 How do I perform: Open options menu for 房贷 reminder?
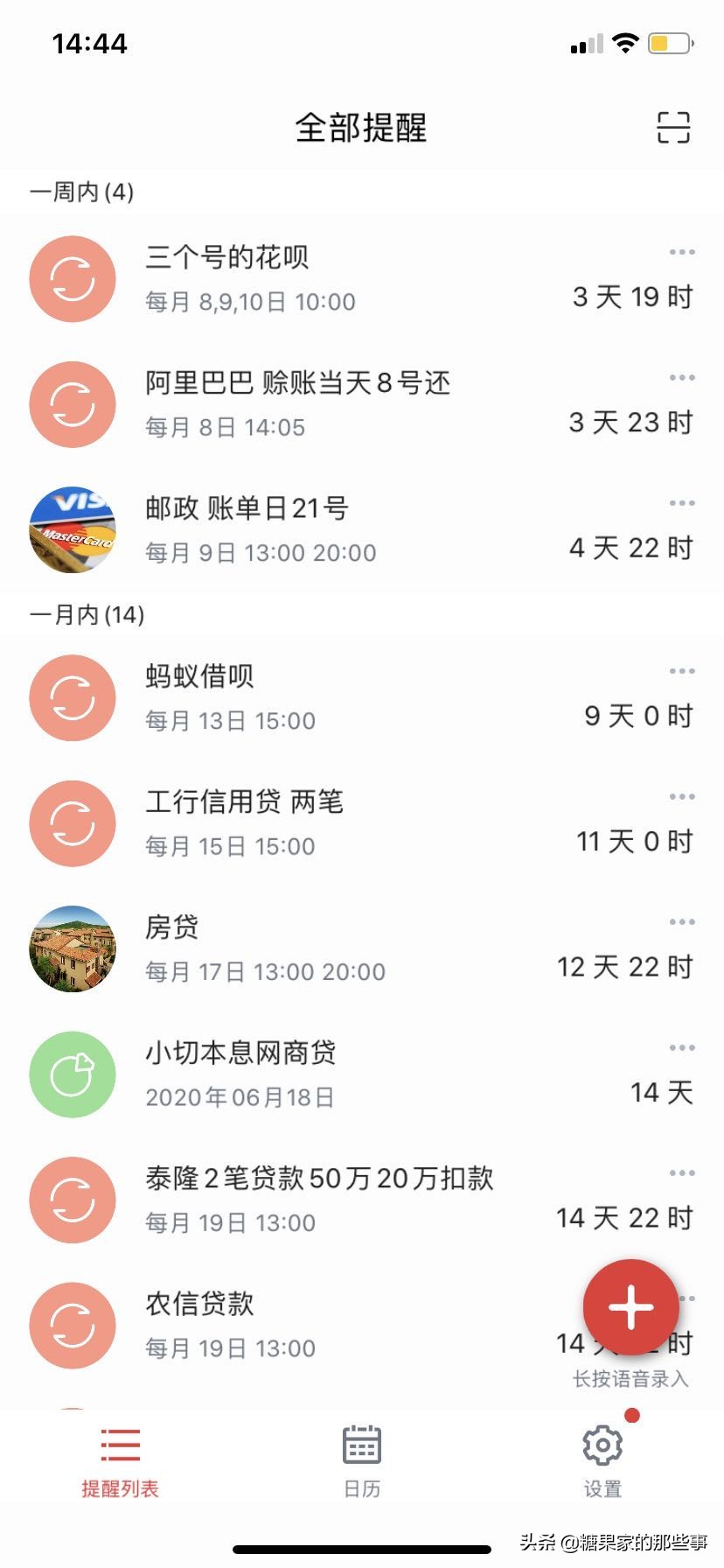click(681, 921)
